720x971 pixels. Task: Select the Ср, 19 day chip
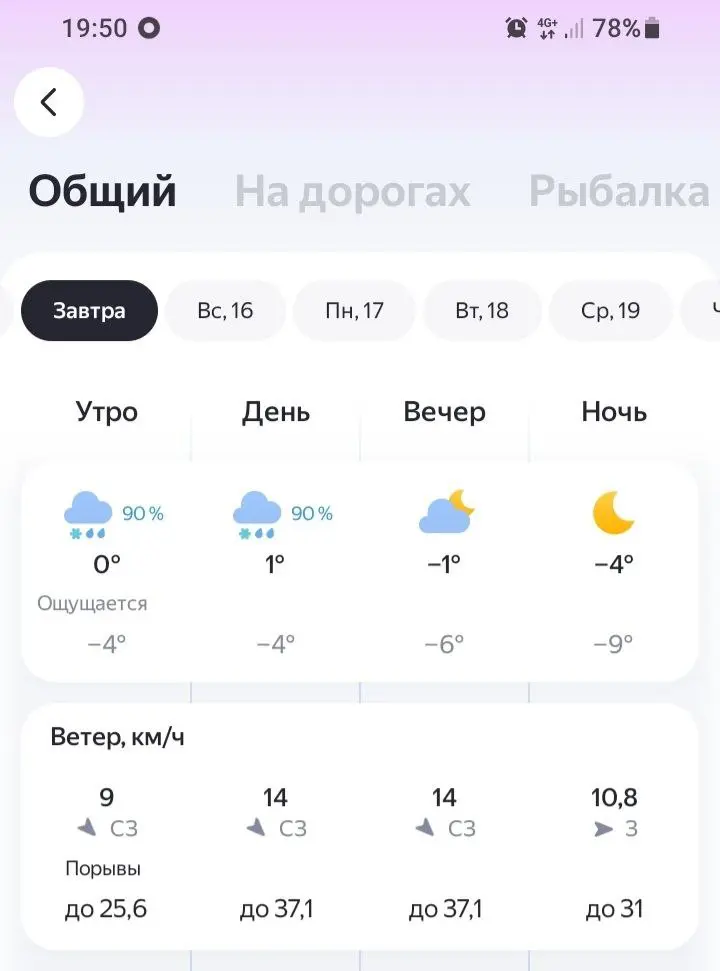point(611,311)
